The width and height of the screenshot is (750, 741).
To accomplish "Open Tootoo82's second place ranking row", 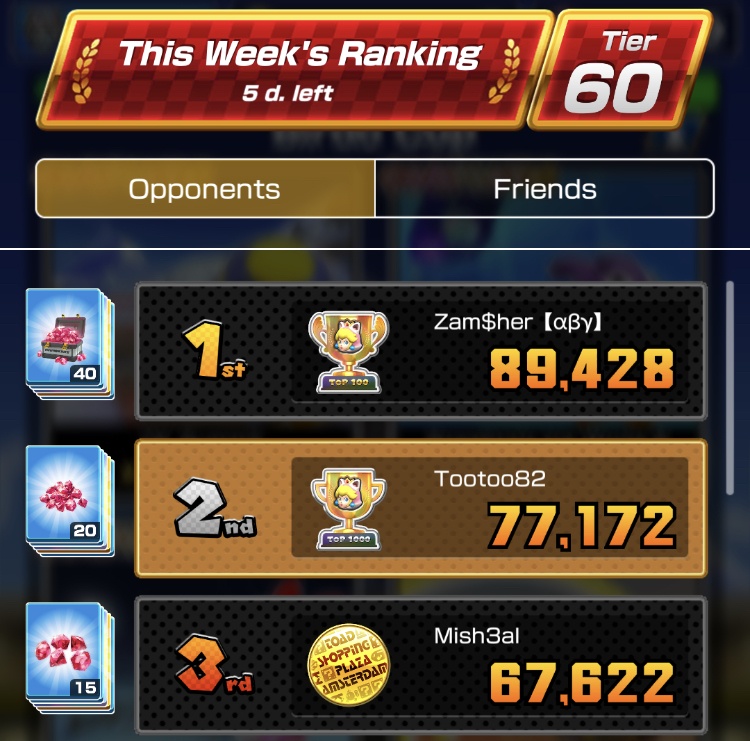I will [x=420, y=508].
